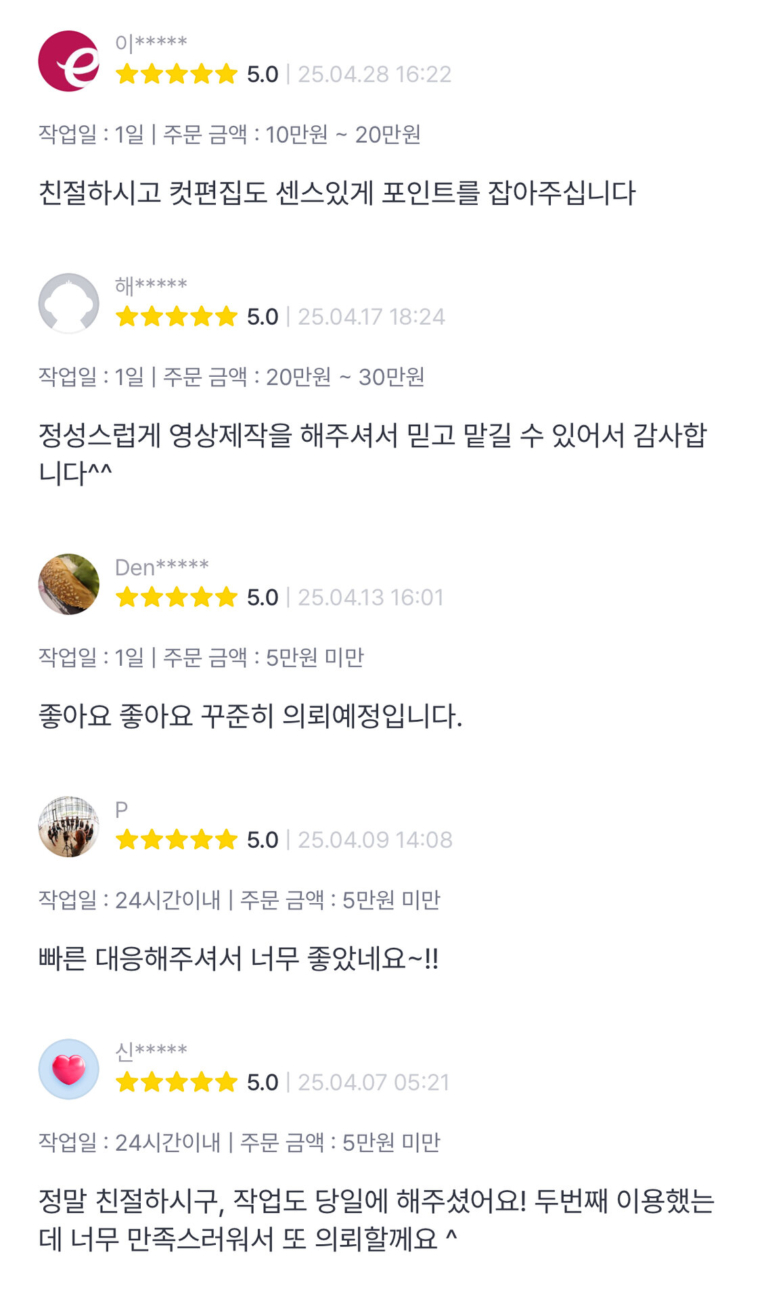Select the 5.0 score next to 해*****
The width and height of the screenshot is (768, 1299).
(x=261, y=316)
